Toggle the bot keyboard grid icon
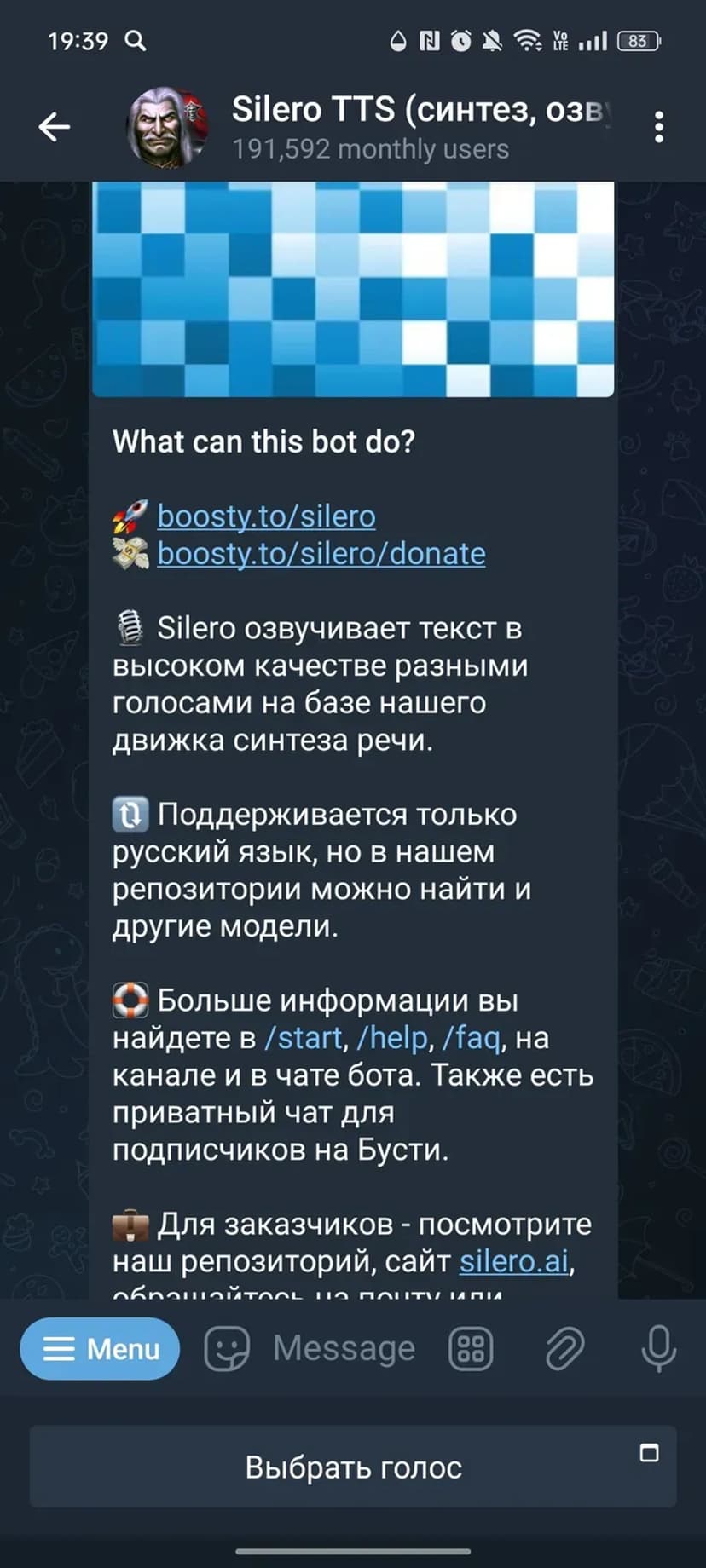The image size is (706, 1568). tap(471, 1348)
